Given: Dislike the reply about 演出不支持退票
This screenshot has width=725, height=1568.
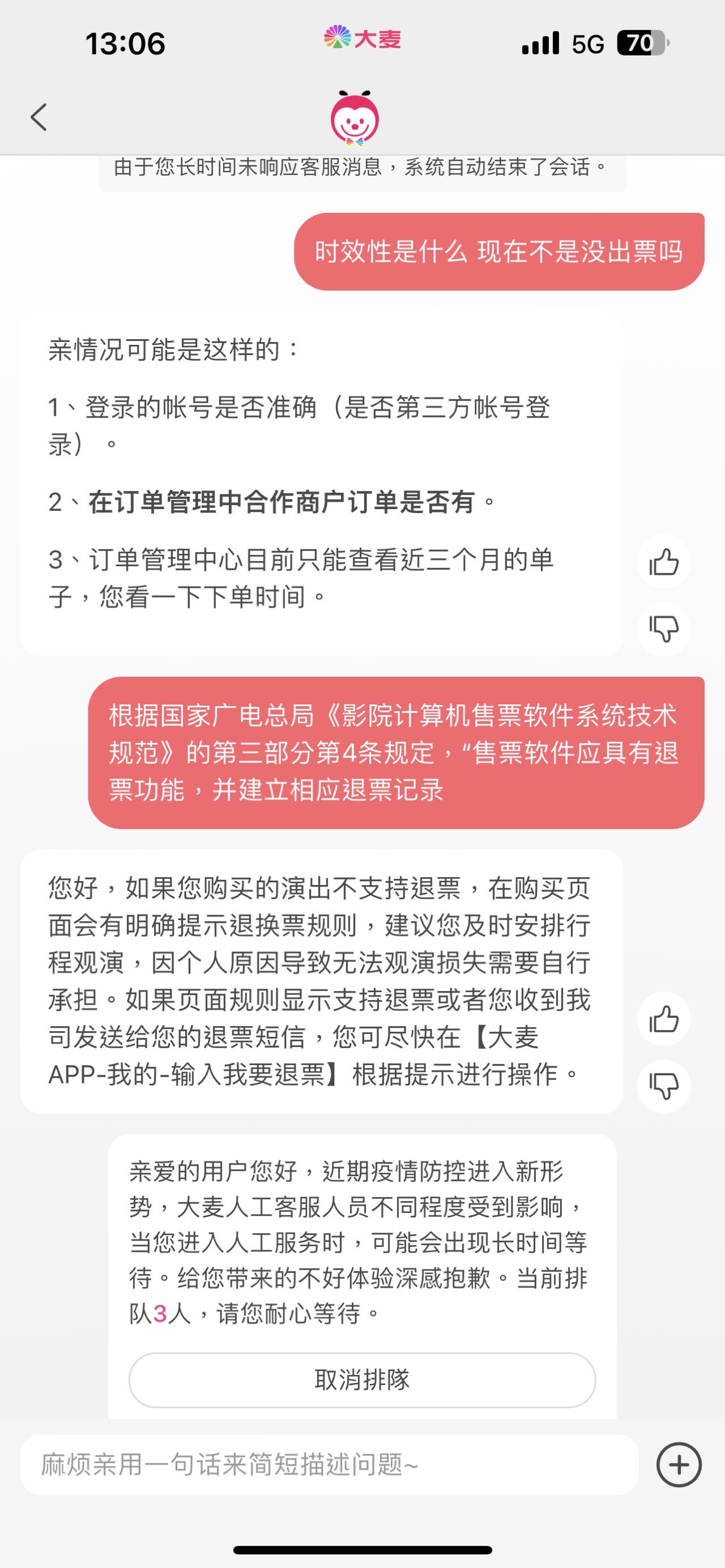Looking at the screenshot, I should [663, 1086].
